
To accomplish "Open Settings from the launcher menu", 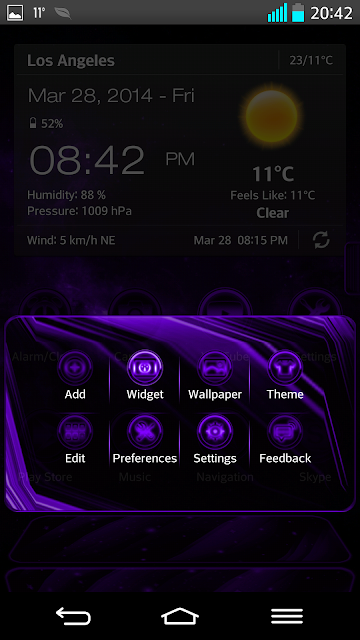I will click(215, 440).
